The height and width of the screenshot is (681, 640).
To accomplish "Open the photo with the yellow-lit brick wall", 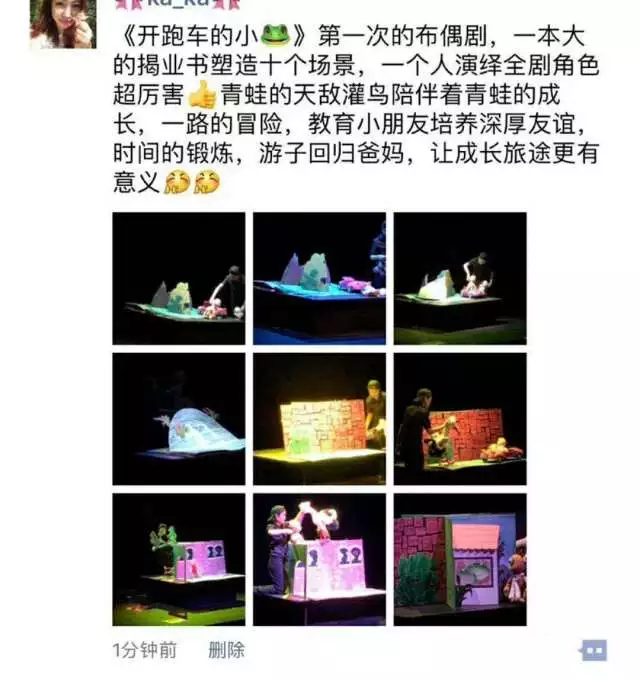I will pos(319,418).
